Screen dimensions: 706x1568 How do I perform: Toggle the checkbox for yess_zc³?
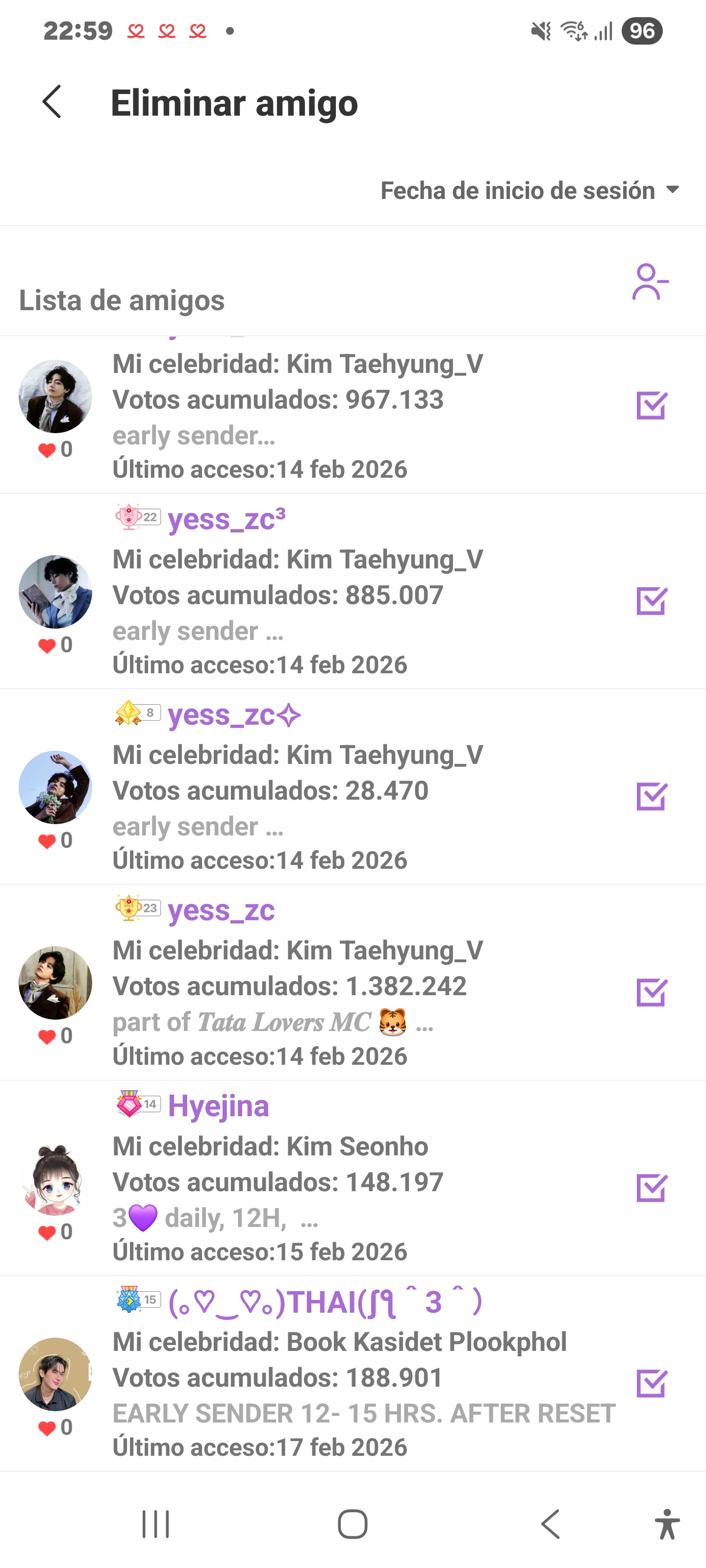coord(651,601)
